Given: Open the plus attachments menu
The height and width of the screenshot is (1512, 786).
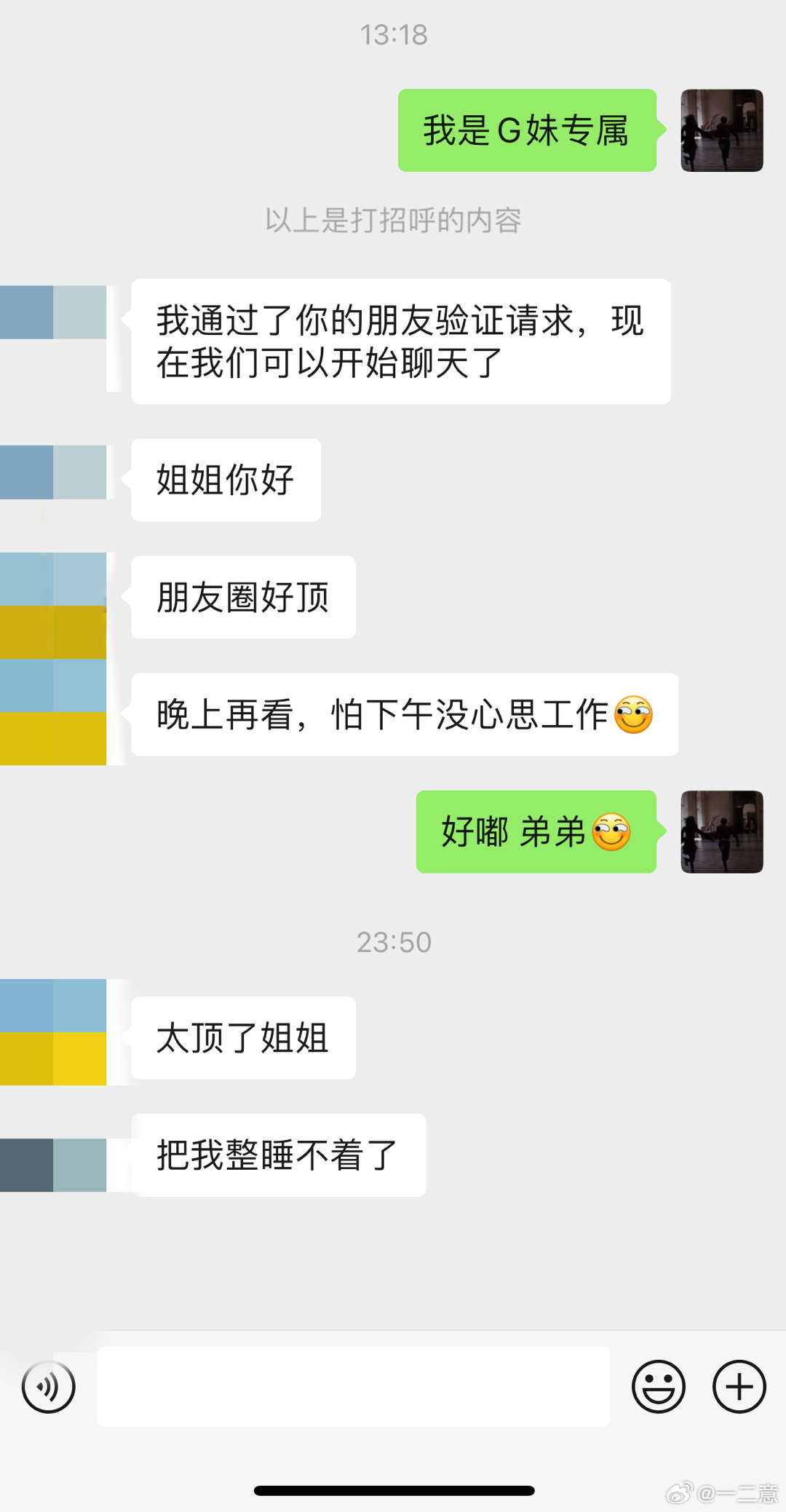Looking at the screenshot, I should point(739,1387).
